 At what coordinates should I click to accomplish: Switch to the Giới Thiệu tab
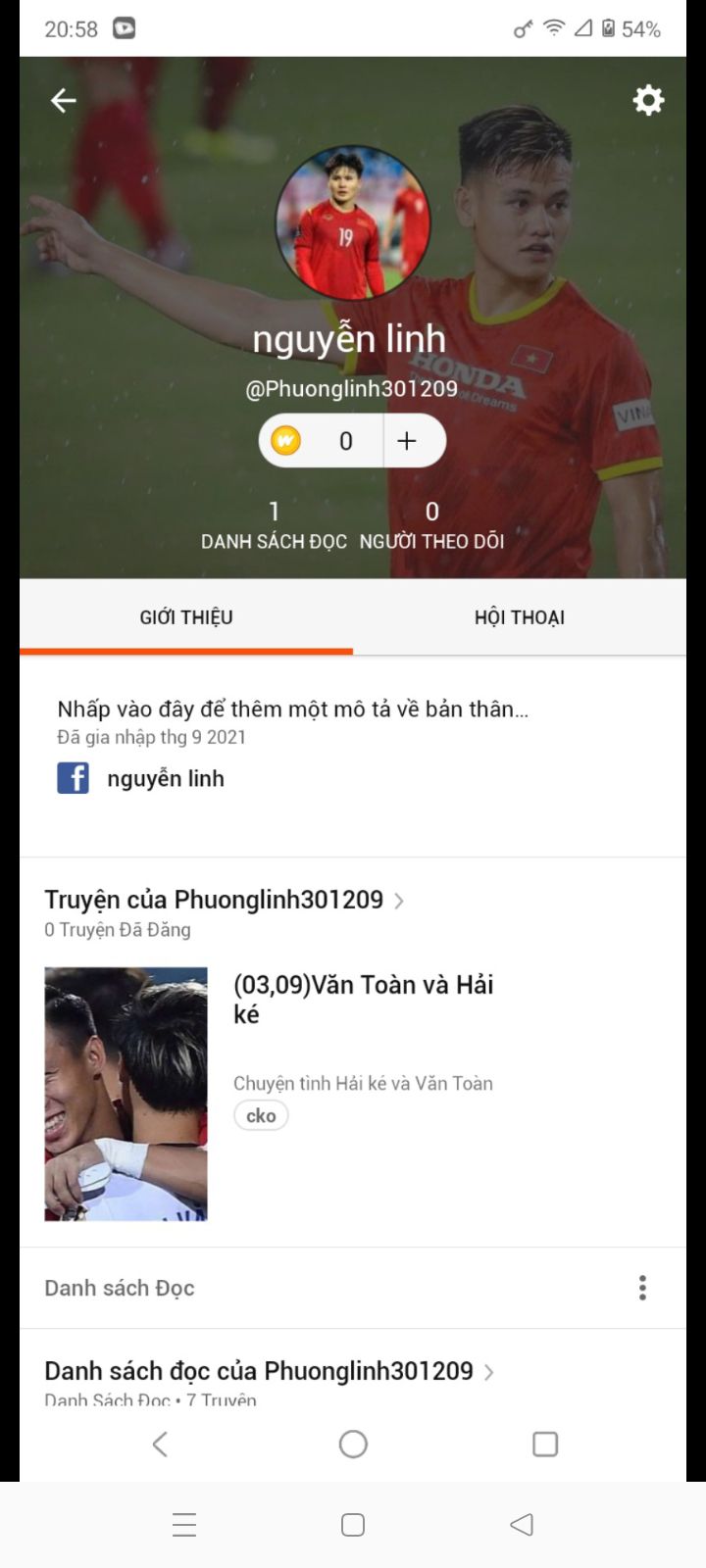[186, 617]
